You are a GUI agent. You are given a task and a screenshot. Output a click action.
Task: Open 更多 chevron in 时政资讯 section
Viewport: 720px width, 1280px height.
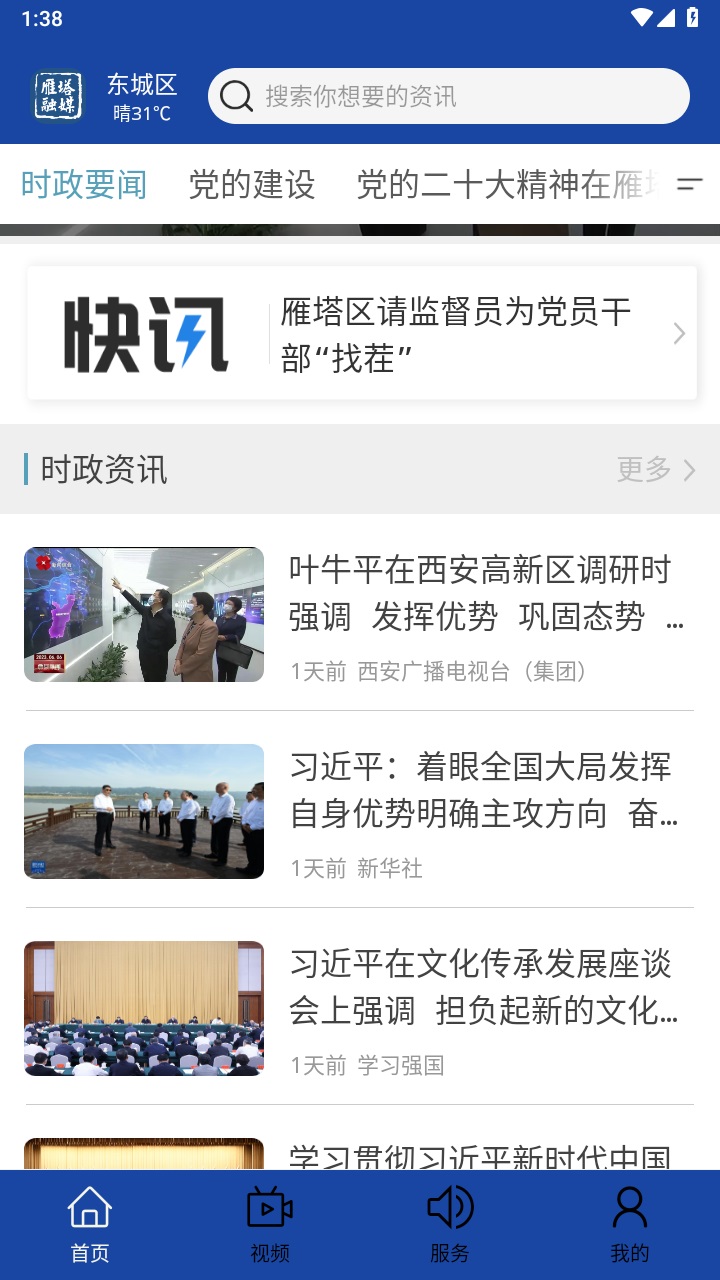pos(688,469)
